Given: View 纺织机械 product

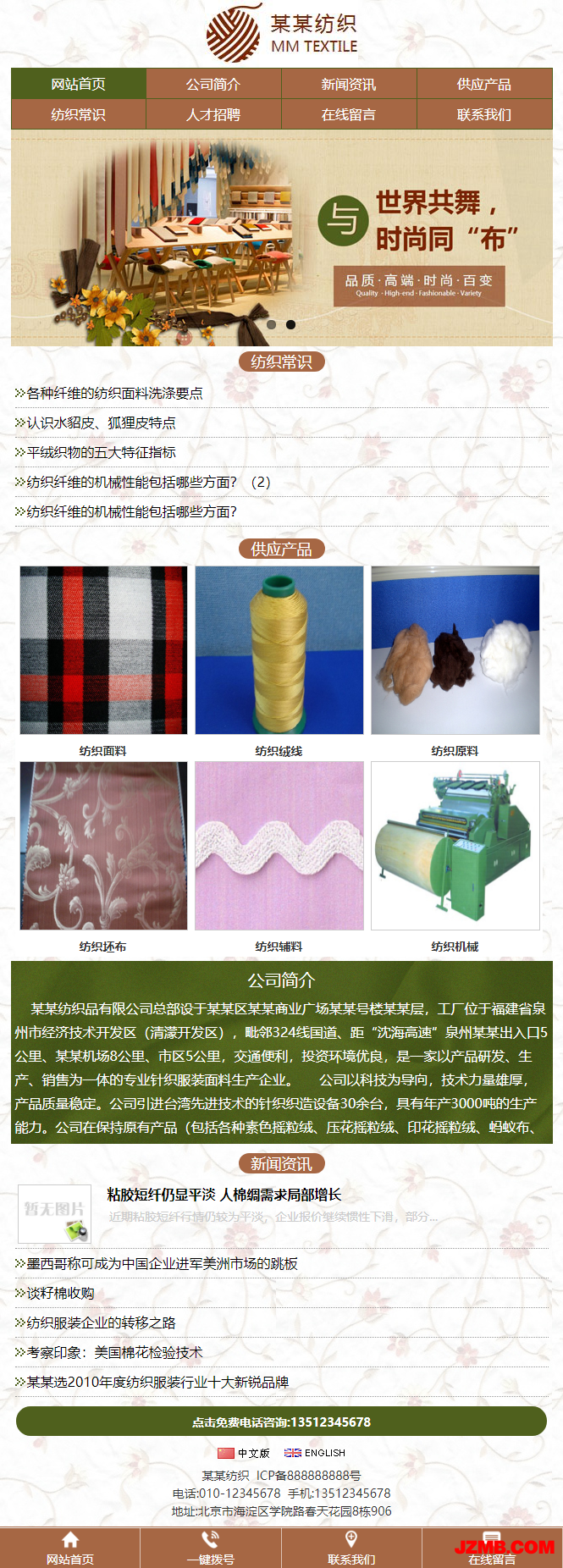Looking at the screenshot, I should click(455, 846).
